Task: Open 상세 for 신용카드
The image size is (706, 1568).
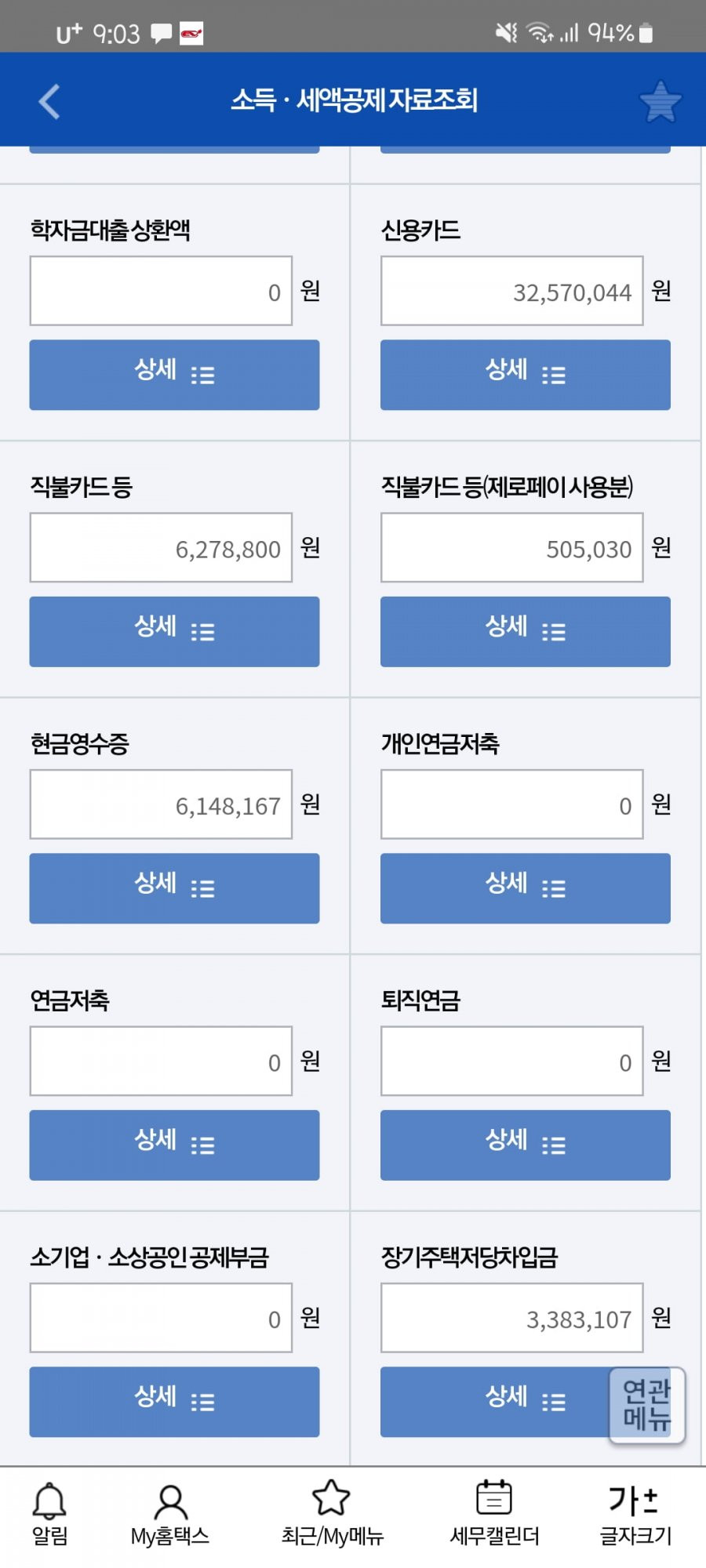Action: click(526, 375)
